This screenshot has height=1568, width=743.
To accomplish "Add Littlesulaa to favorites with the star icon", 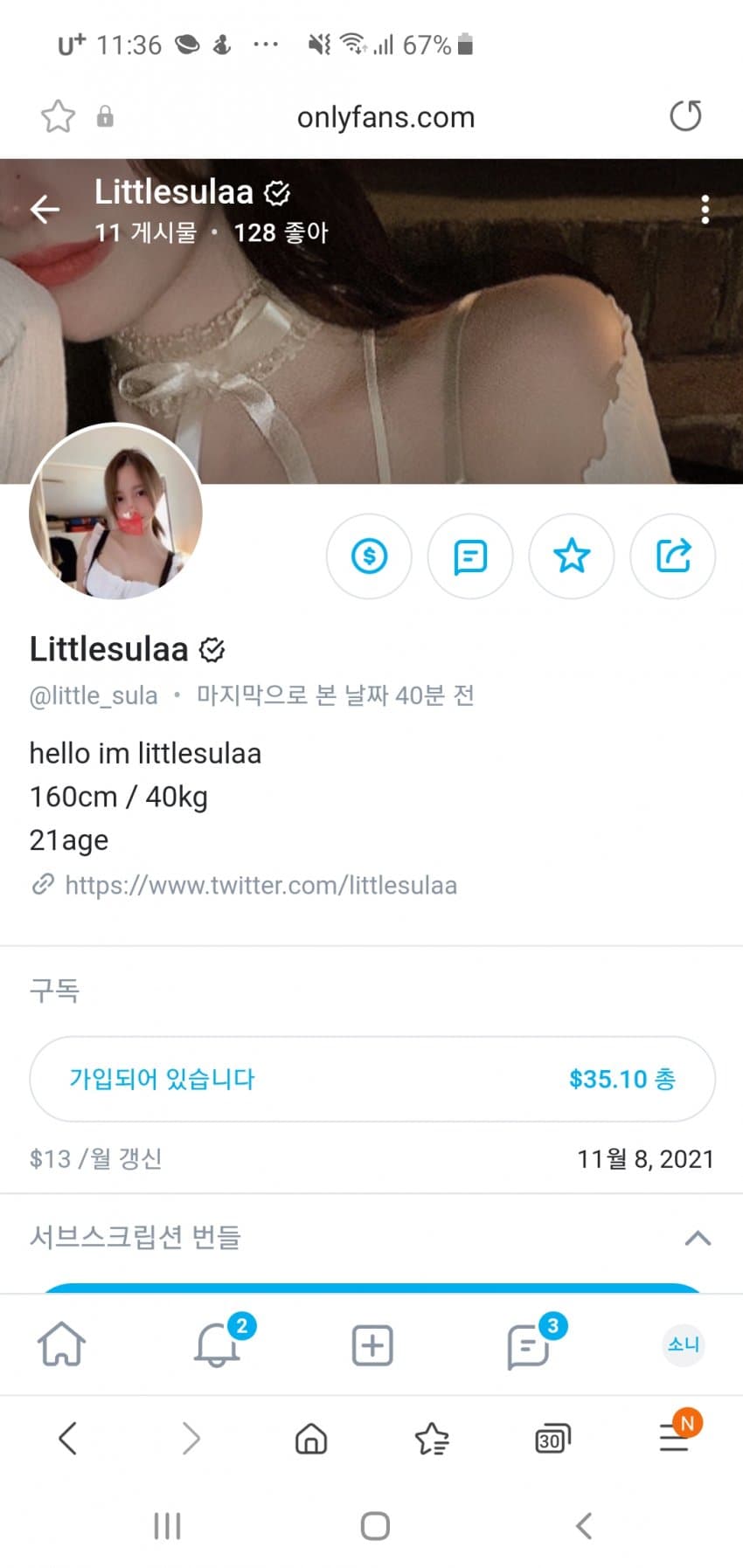I will tap(572, 556).
